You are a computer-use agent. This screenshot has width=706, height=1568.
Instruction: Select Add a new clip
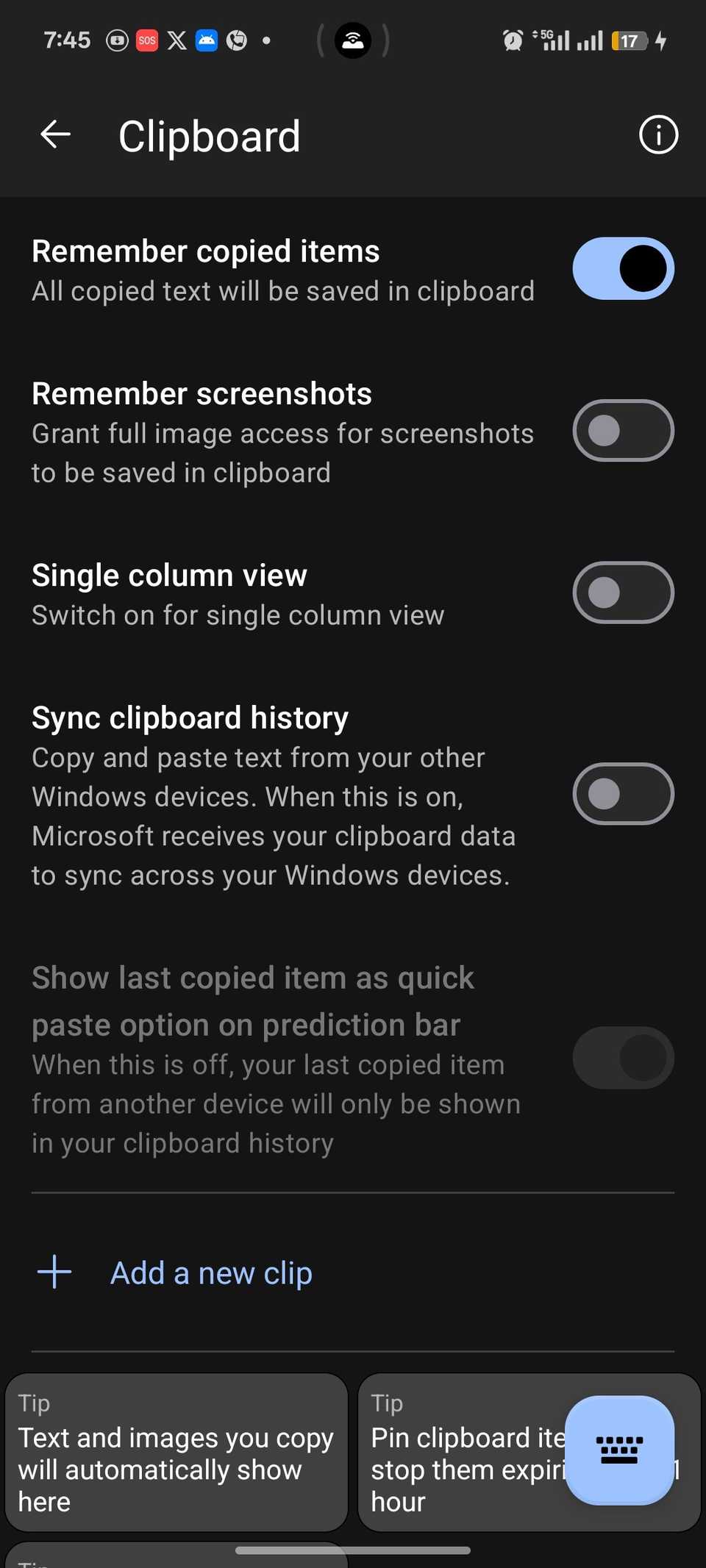(211, 1272)
